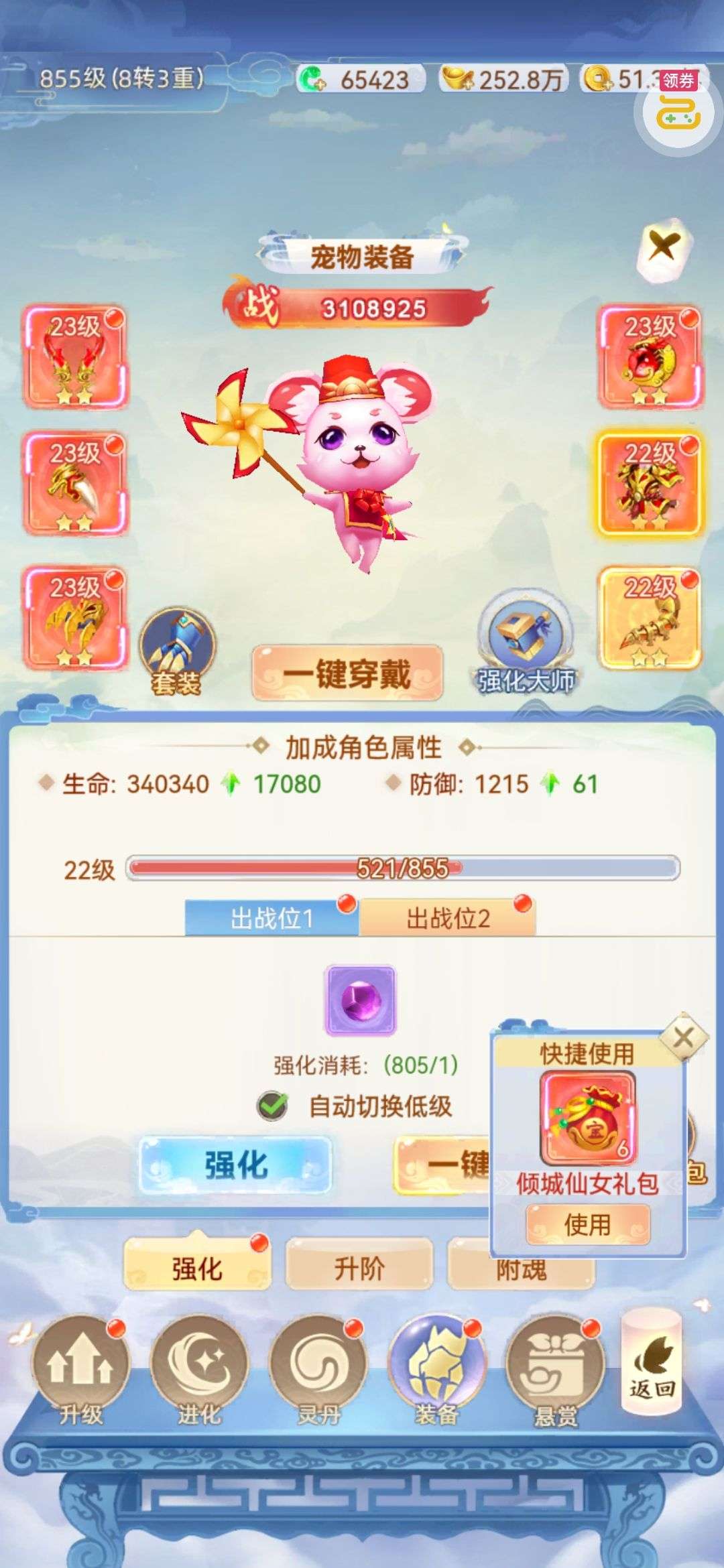724x1568 pixels.
Task: Open the 套装 set icon
Action: pos(177,651)
